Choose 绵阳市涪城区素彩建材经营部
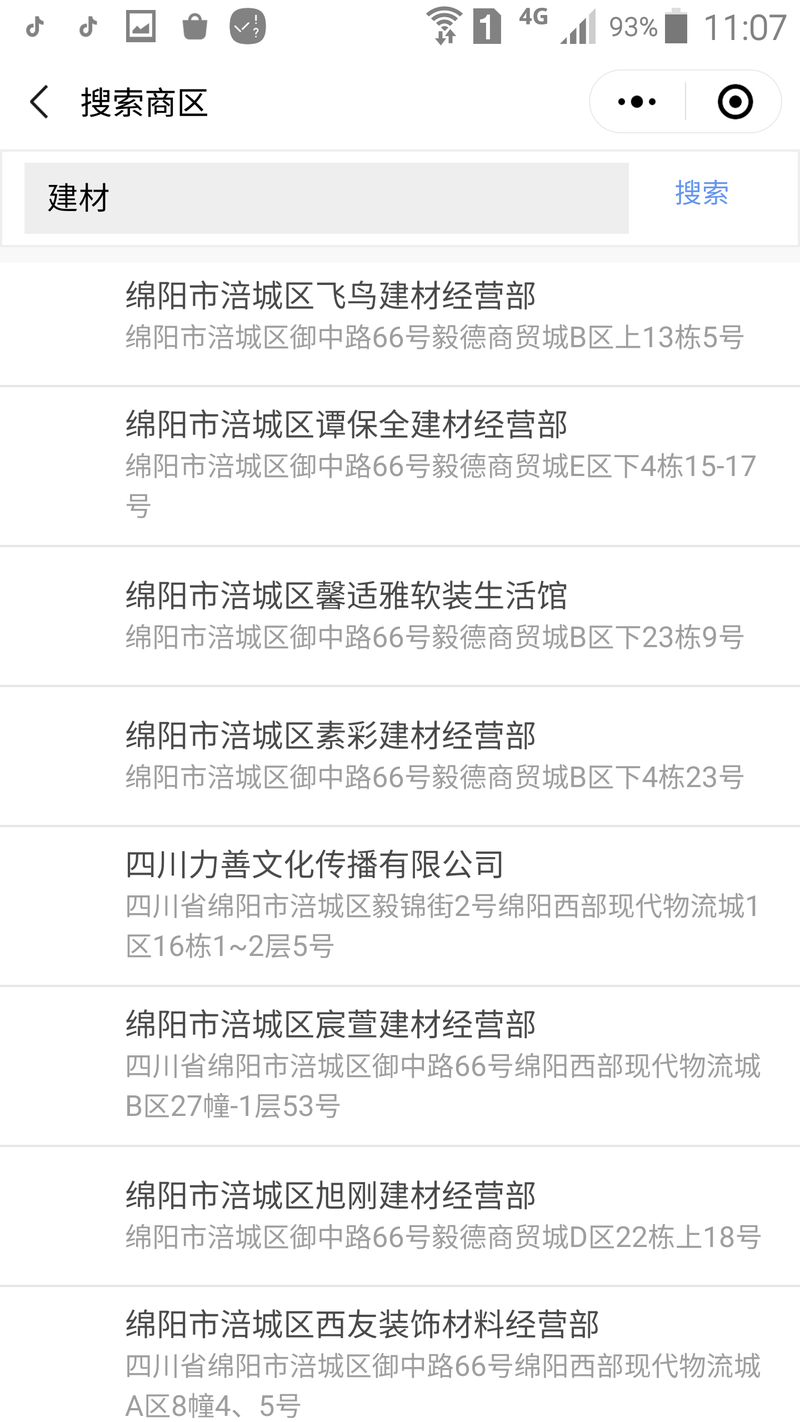This screenshot has height=1422, width=800. [x=400, y=756]
